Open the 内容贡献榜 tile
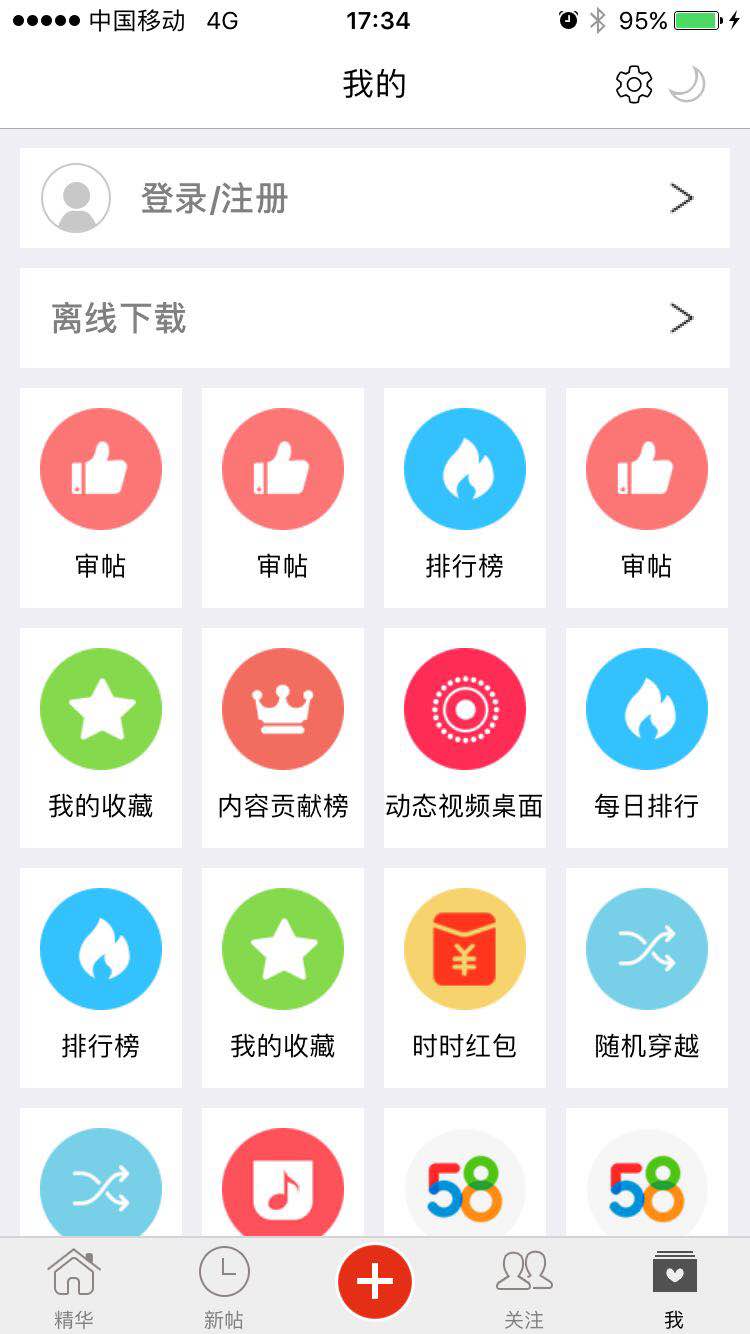Viewport: 750px width, 1334px height. tap(283, 738)
